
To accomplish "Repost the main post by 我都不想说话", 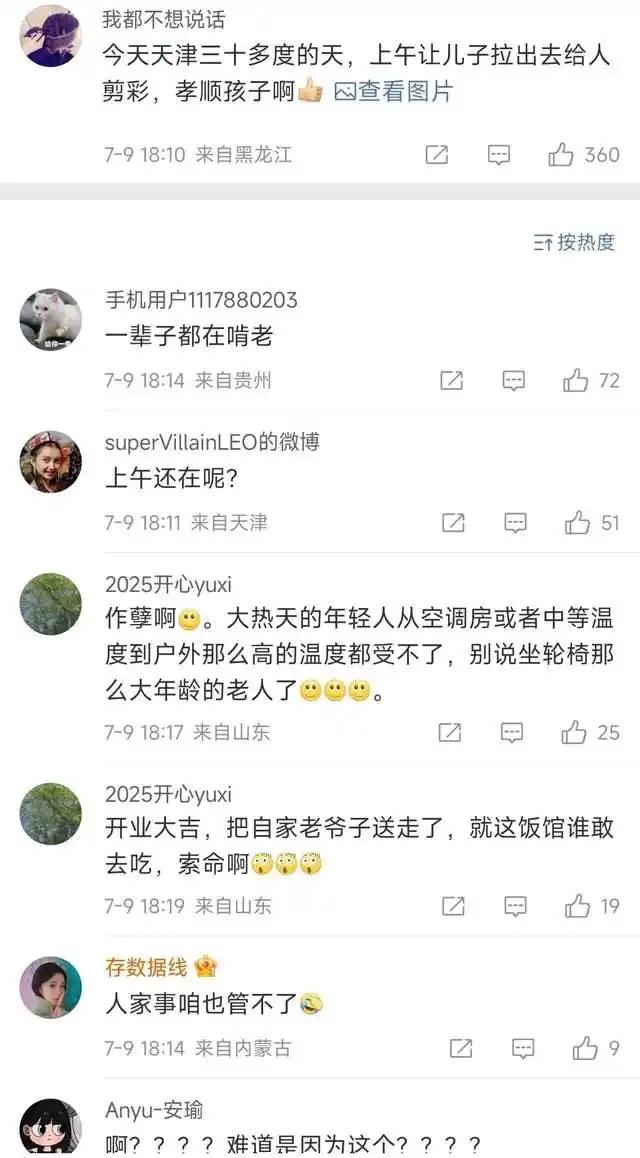I will [436, 155].
